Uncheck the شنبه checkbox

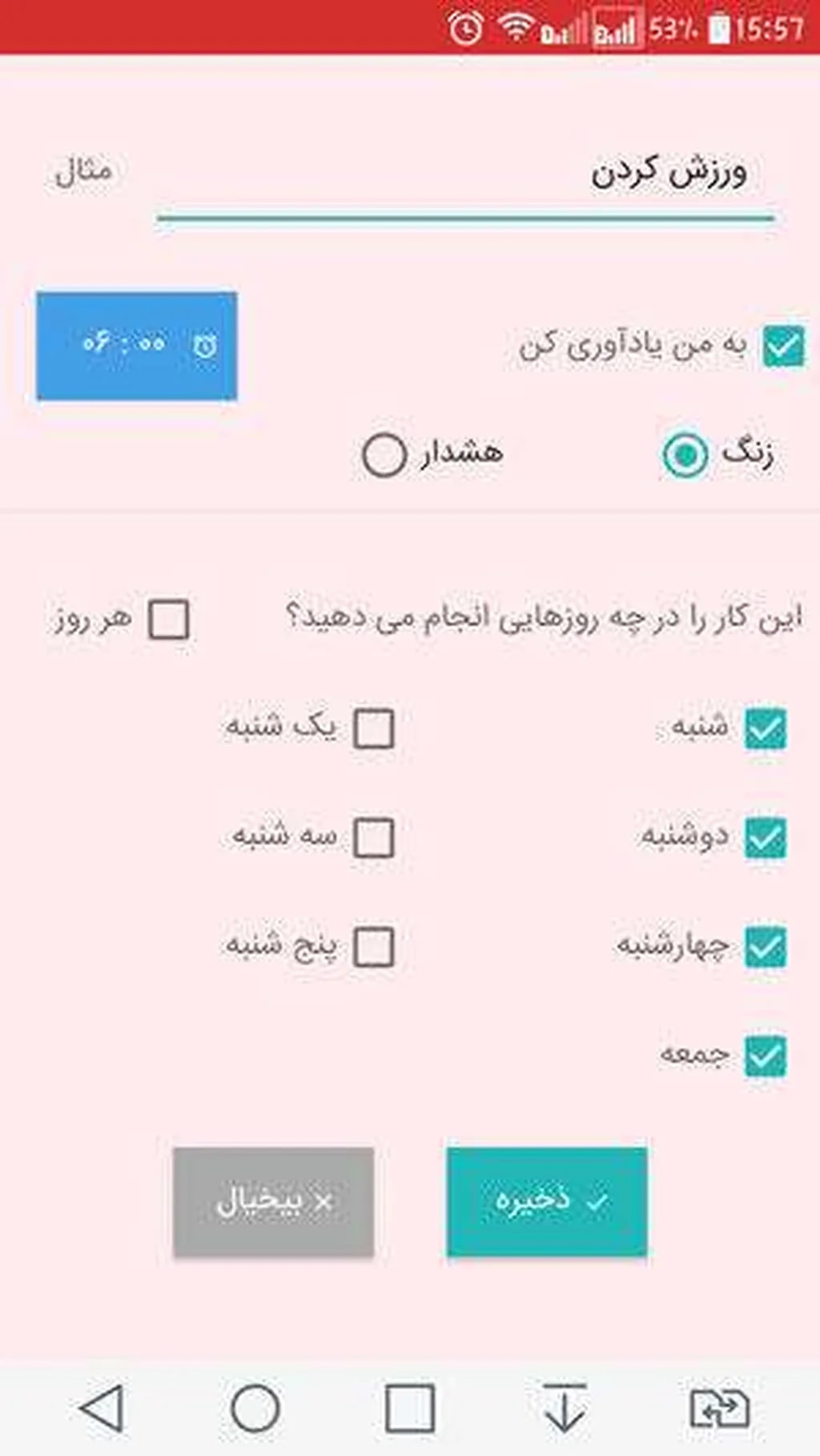pyautogui.click(x=765, y=728)
